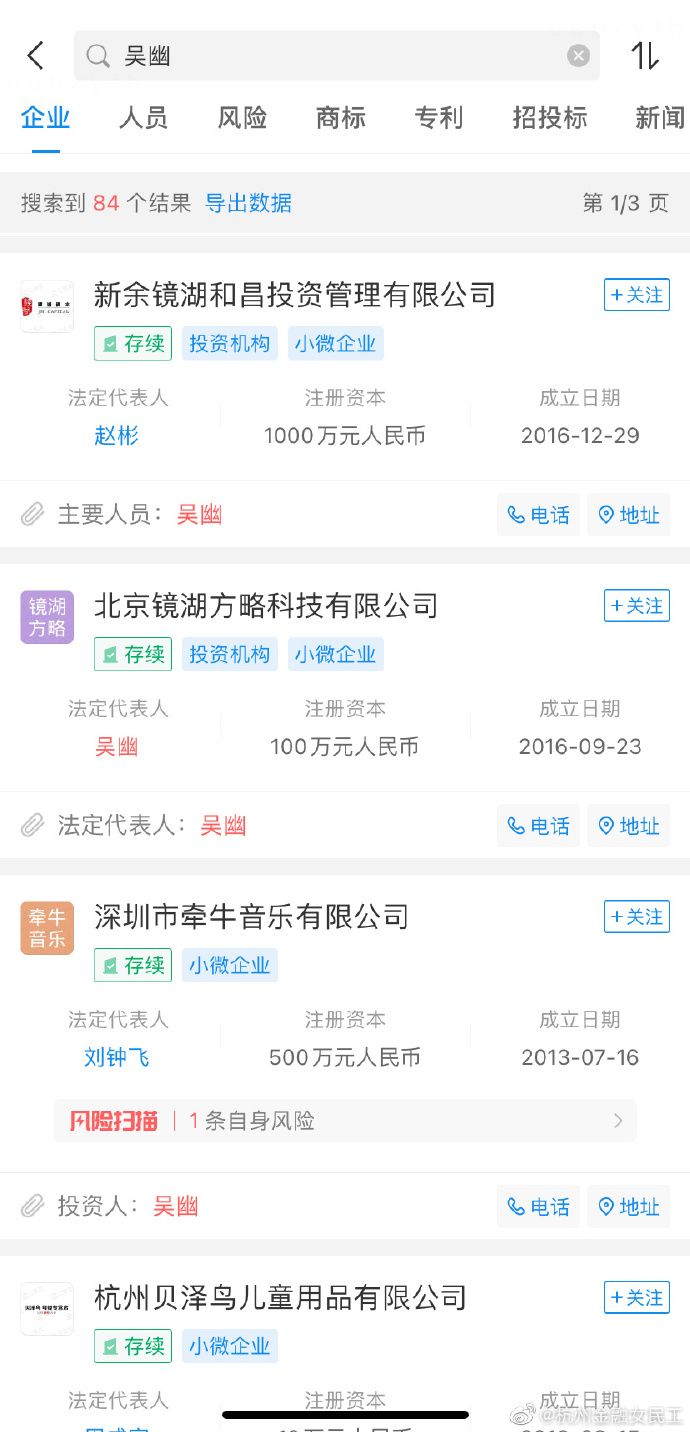Tap the search field containing 吴幽
The width and height of the screenshot is (690, 1432).
click(x=330, y=56)
